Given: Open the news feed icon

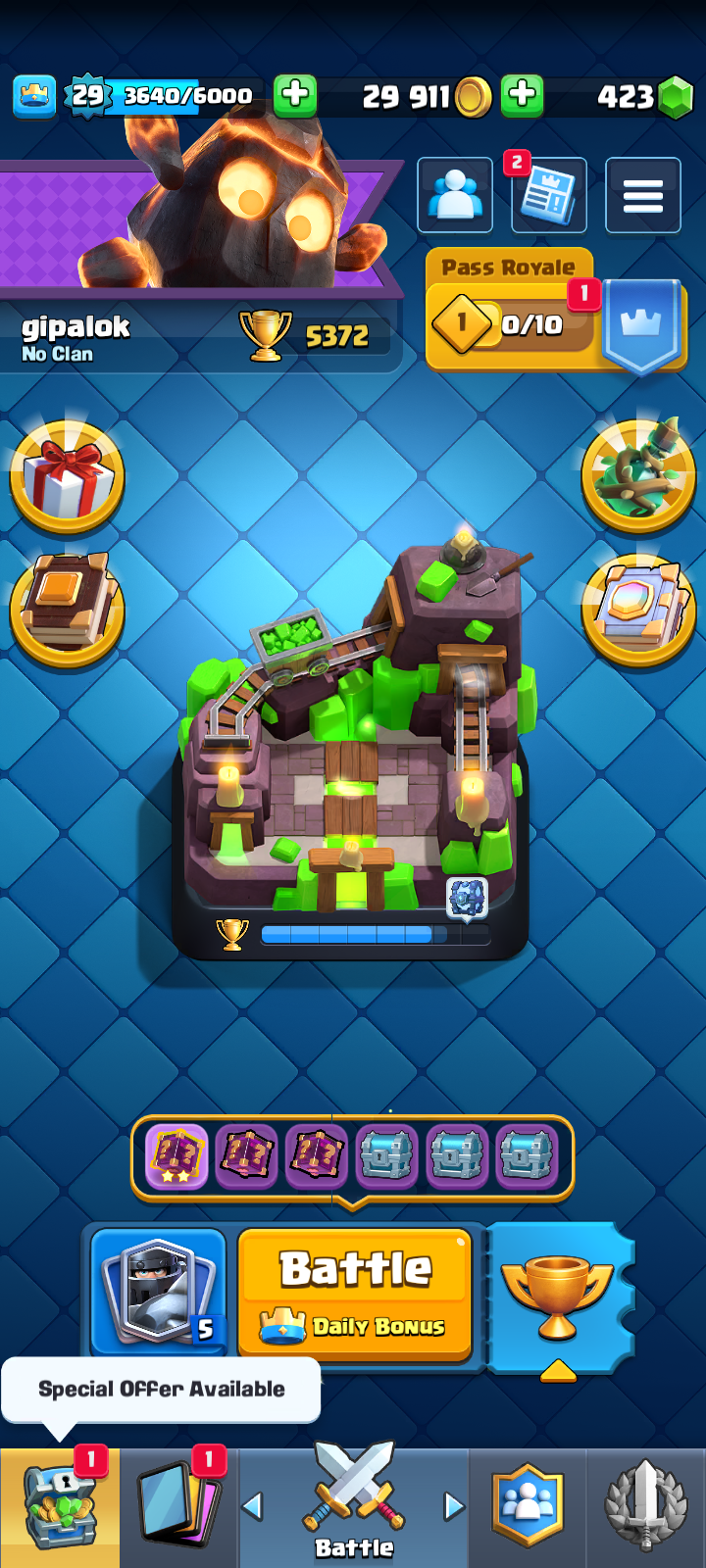Looking at the screenshot, I should [x=549, y=196].
